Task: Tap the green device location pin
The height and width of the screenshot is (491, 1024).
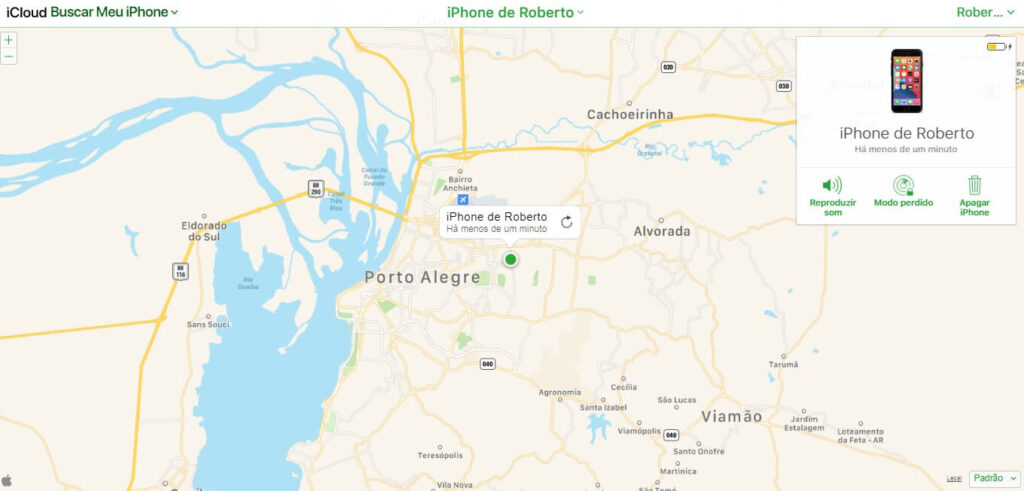Action: pos(510,260)
